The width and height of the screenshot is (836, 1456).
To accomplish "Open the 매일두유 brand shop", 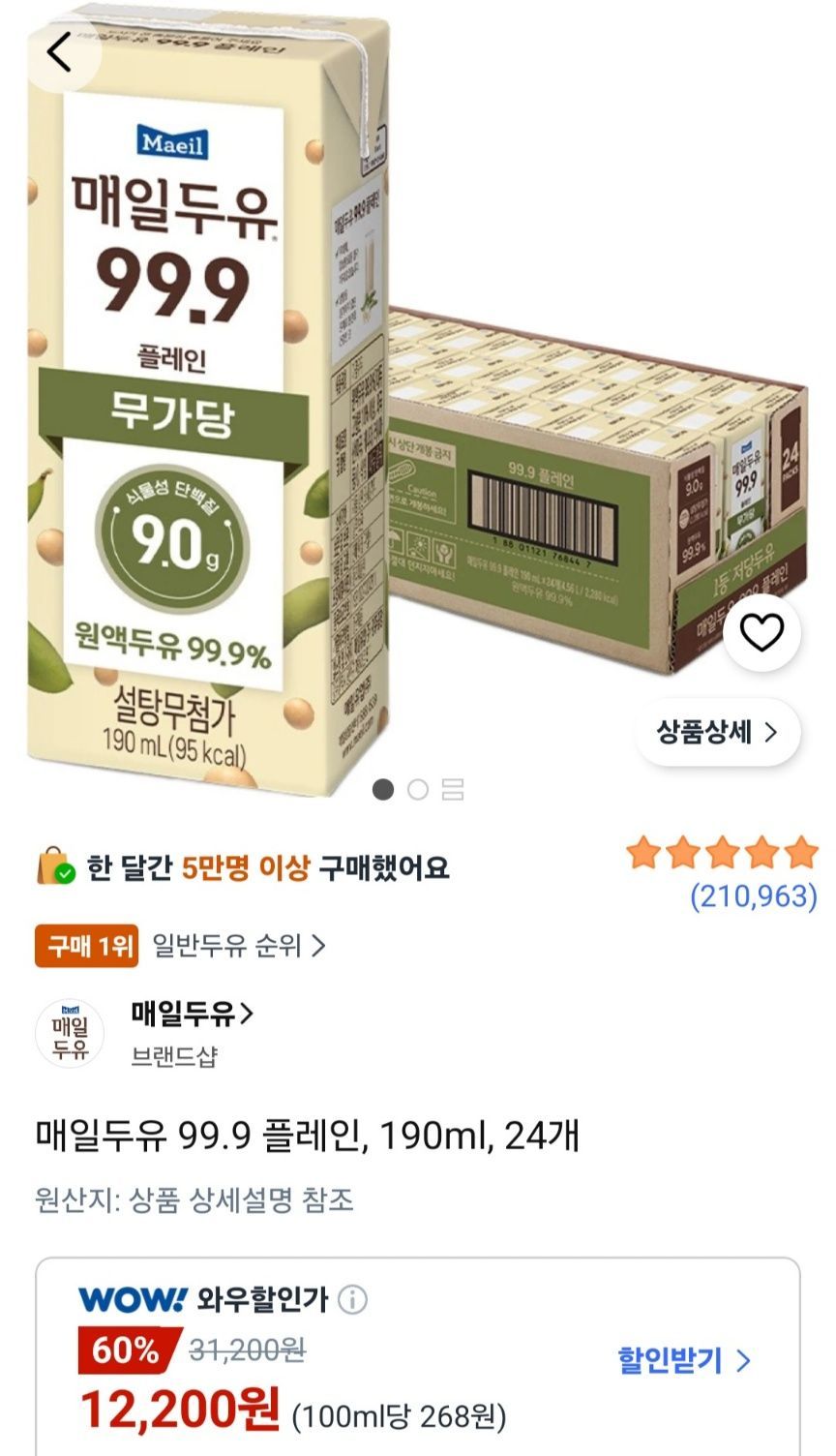I will (193, 1014).
